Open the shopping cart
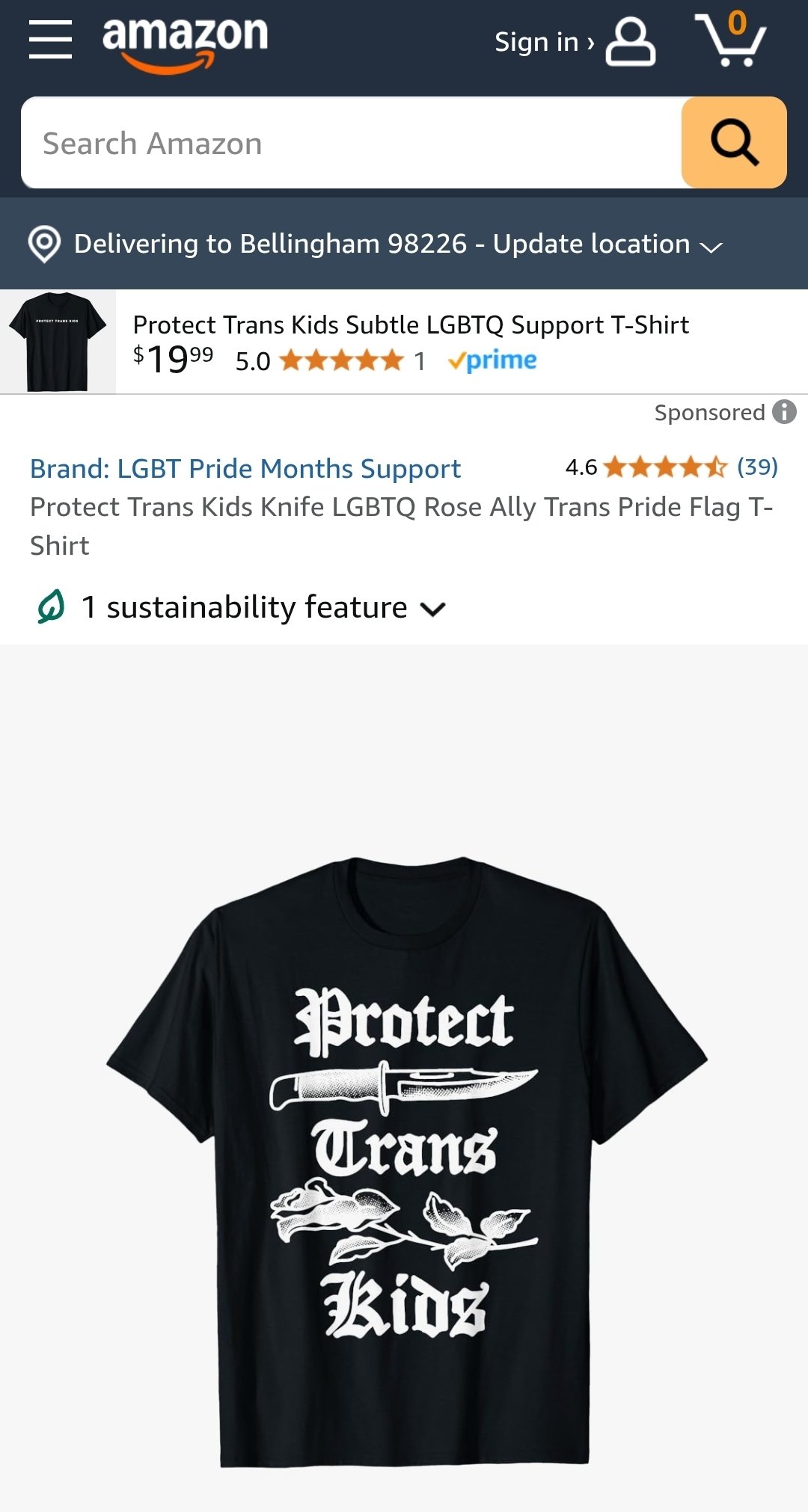The width and height of the screenshot is (808, 1512). [730, 39]
